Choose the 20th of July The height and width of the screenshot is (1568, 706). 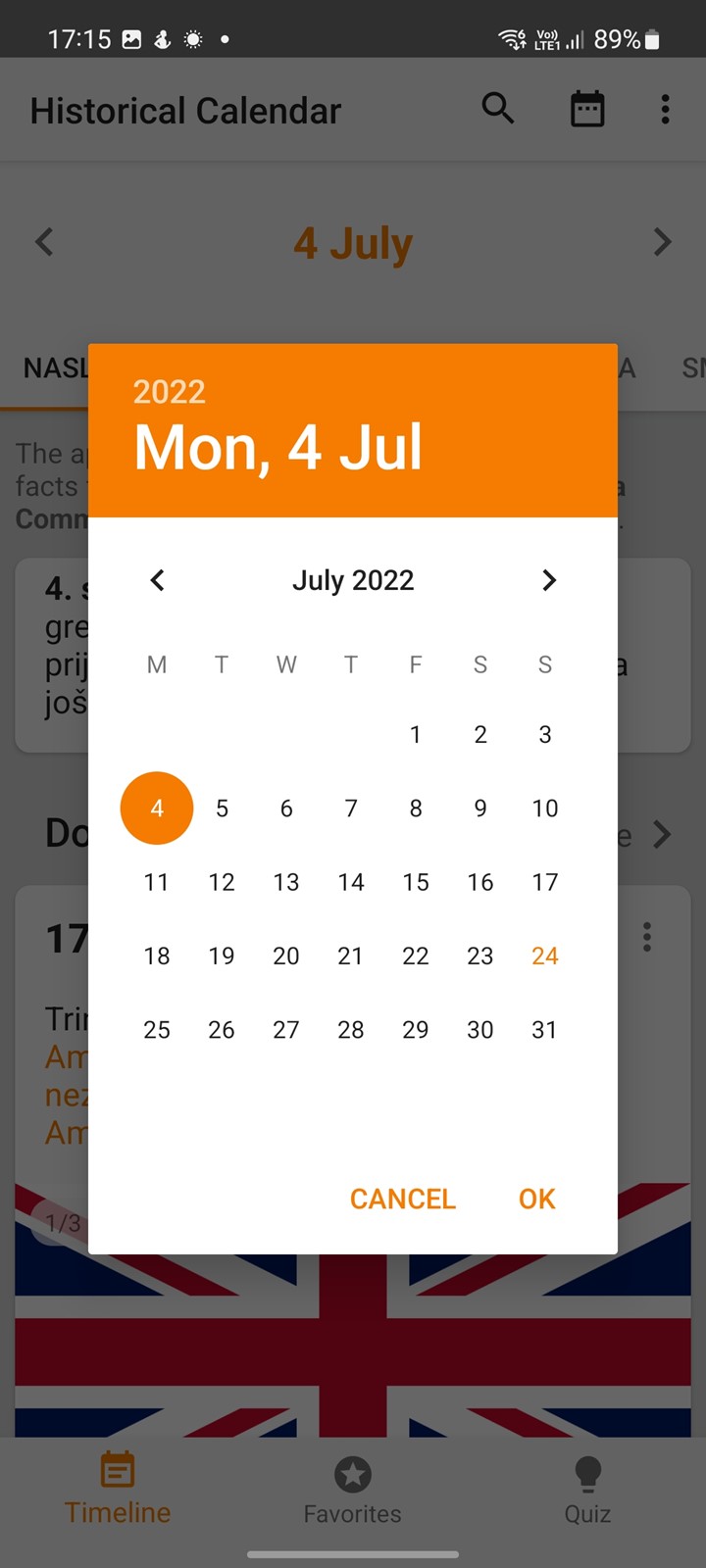[x=286, y=955]
